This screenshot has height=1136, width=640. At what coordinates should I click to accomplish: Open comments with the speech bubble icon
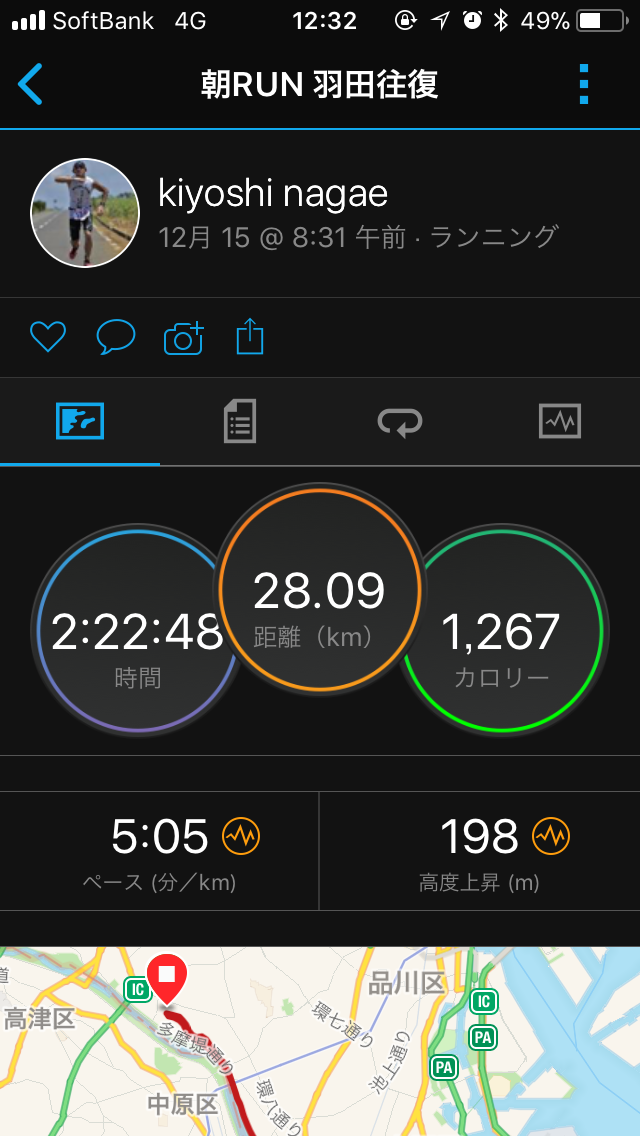[x=115, y=337]
